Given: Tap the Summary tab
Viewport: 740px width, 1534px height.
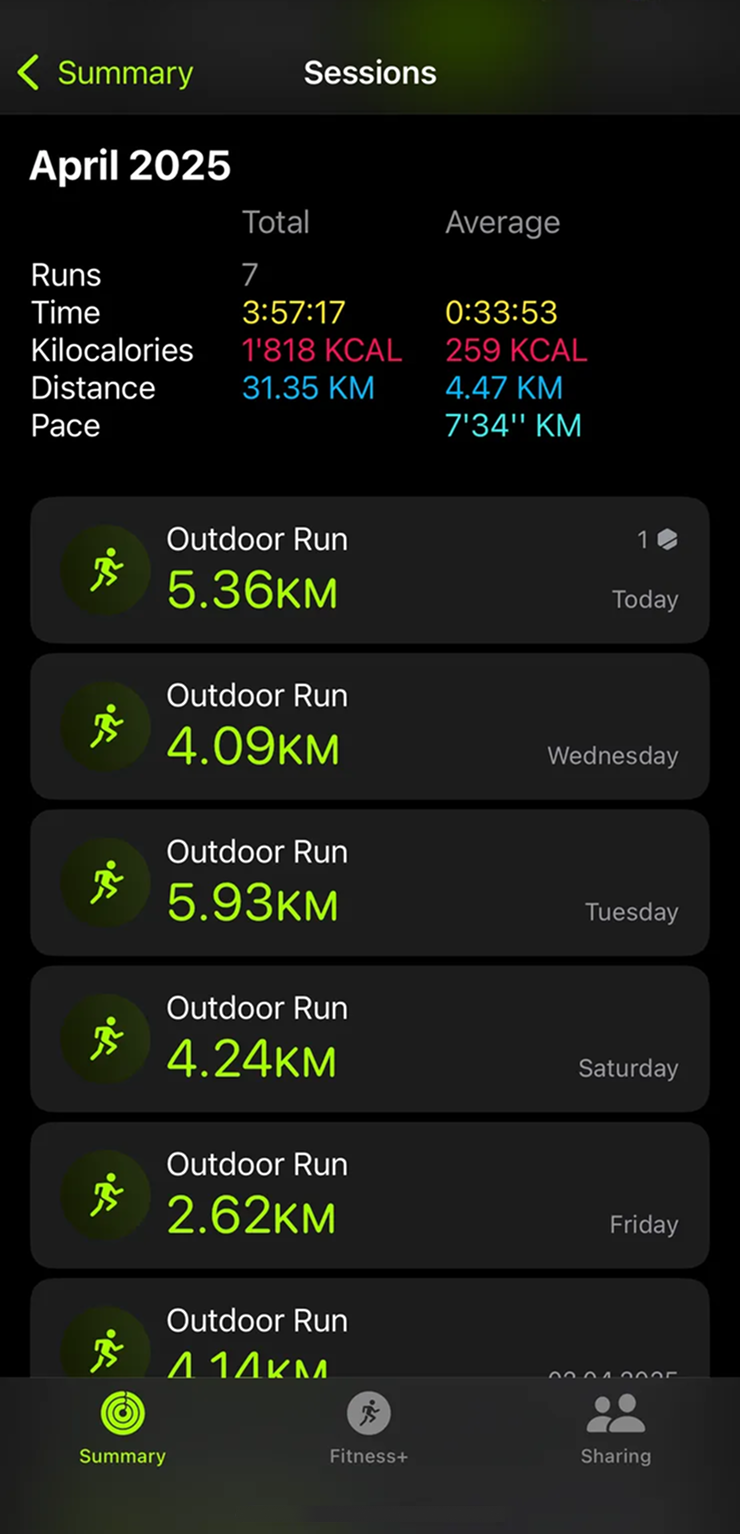Looking at the screenshot, I should pos(122,1429).
